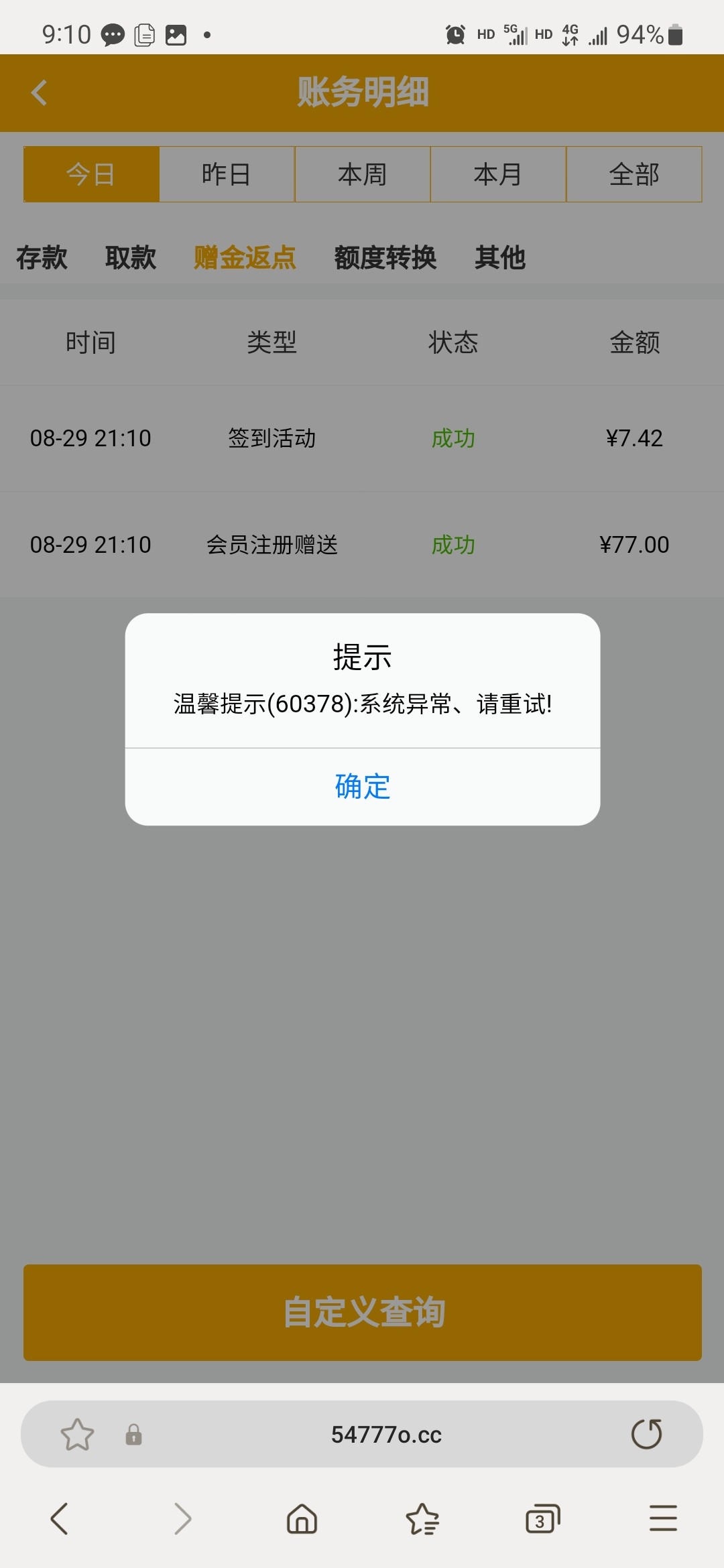Switch to the 昨日 tab
This screenshot has height=1568, width=724.
pos(227,174)
